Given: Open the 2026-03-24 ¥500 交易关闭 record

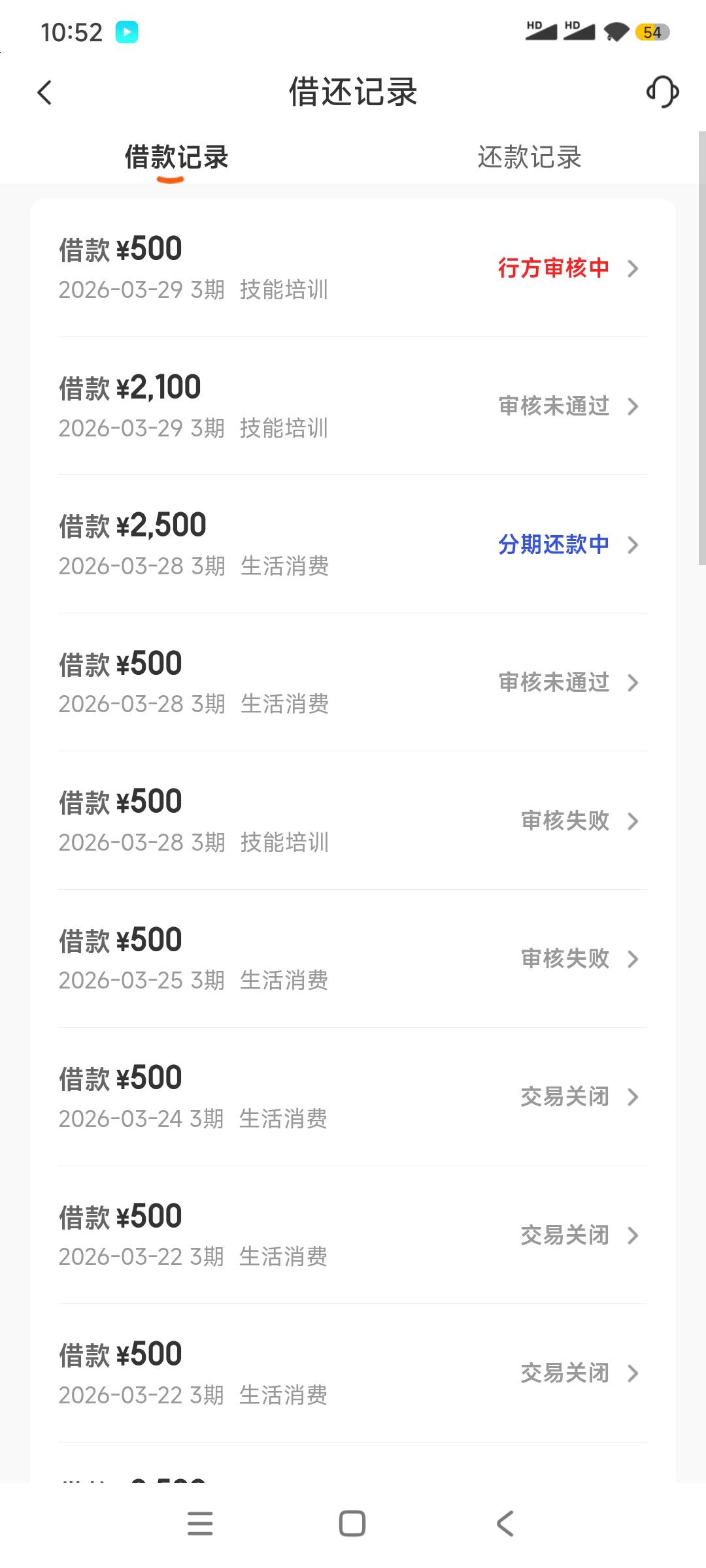Looking at the screenshot, I should (353, 1097).
